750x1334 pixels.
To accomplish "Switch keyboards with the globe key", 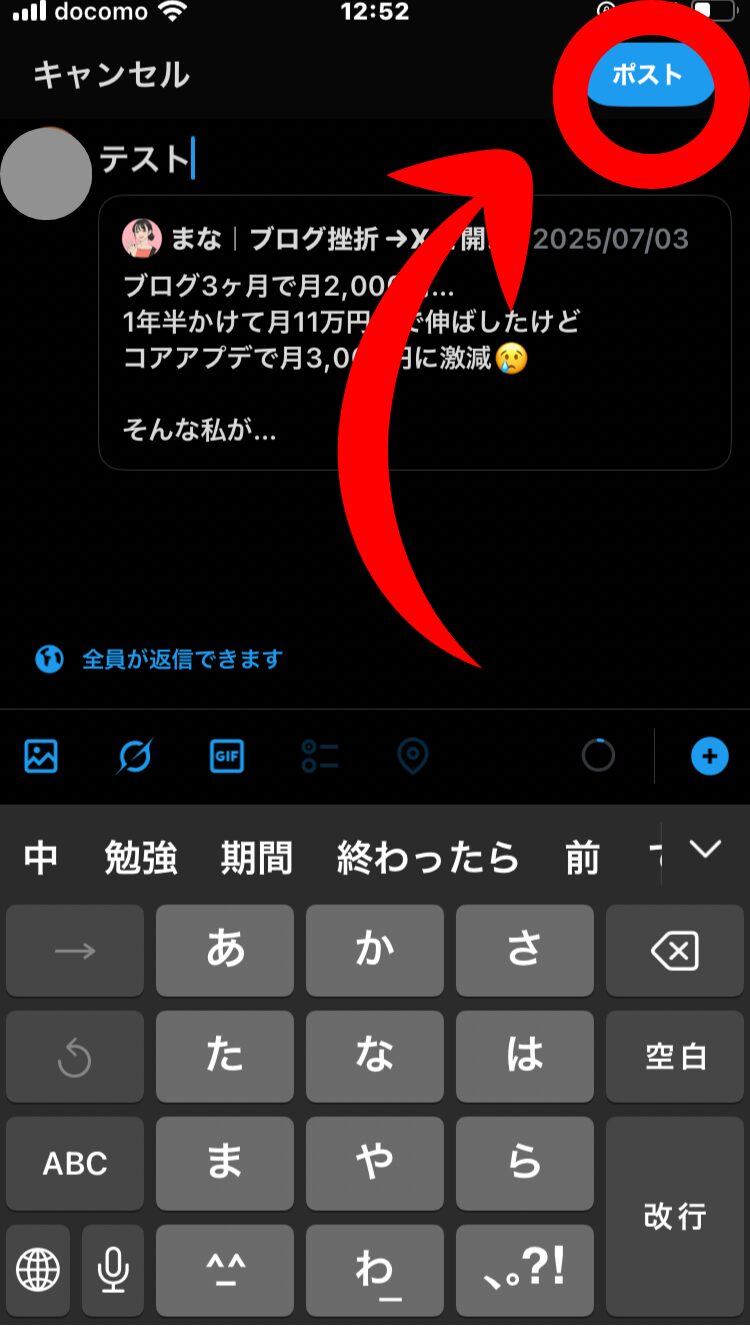I will [38, 1271].
